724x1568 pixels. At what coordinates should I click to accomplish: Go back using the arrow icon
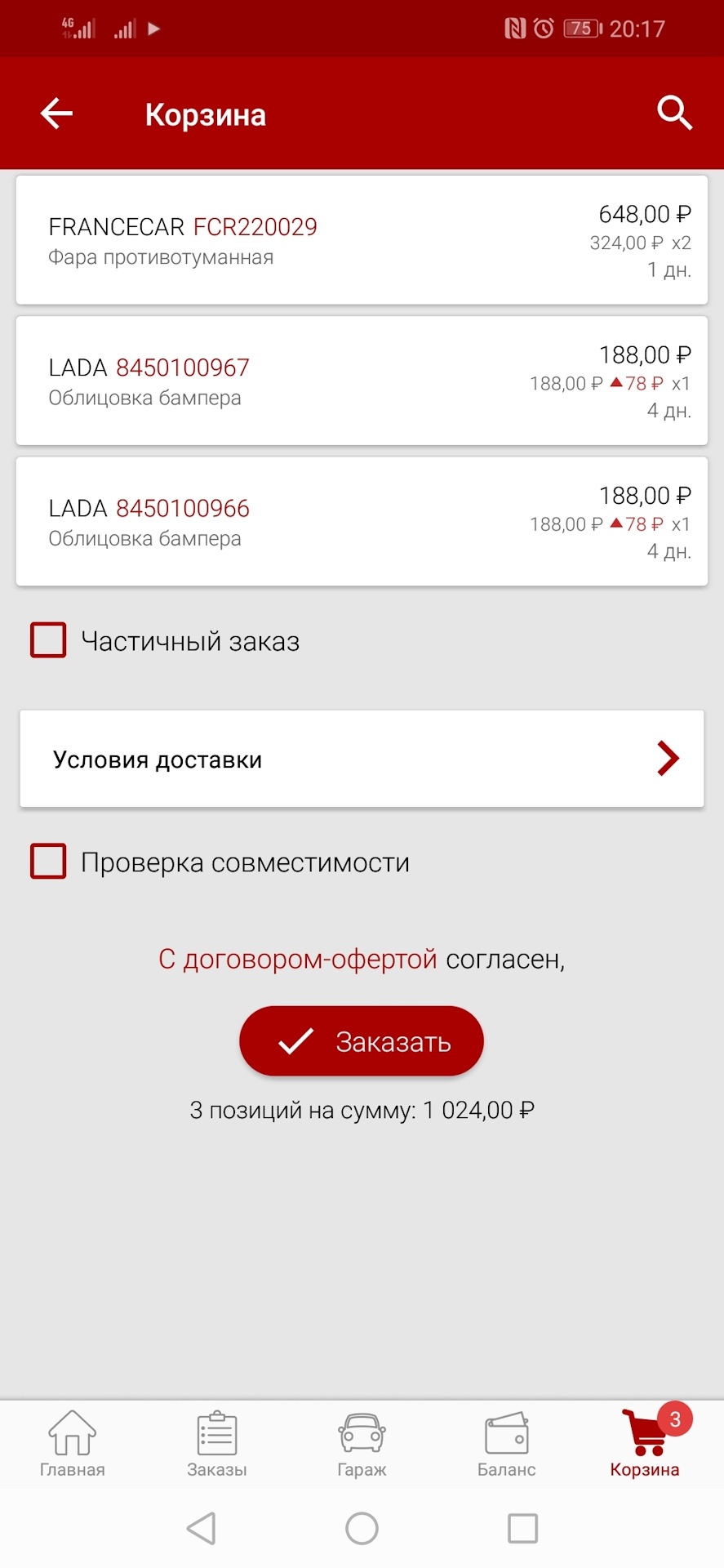(x=56, y=114)
